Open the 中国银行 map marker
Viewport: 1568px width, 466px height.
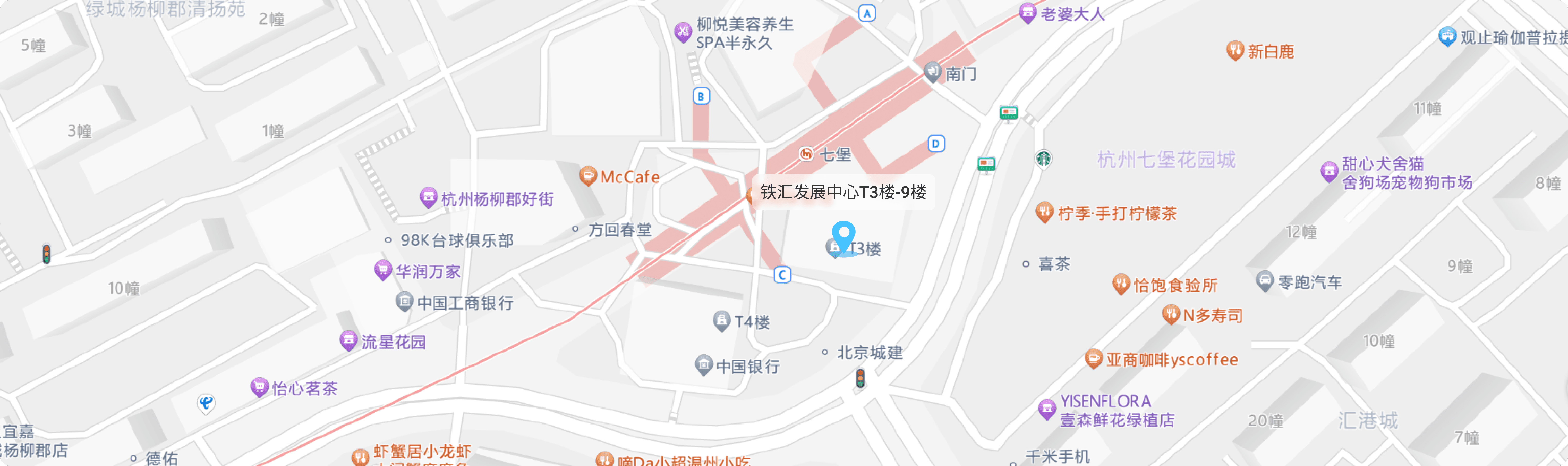704,365
